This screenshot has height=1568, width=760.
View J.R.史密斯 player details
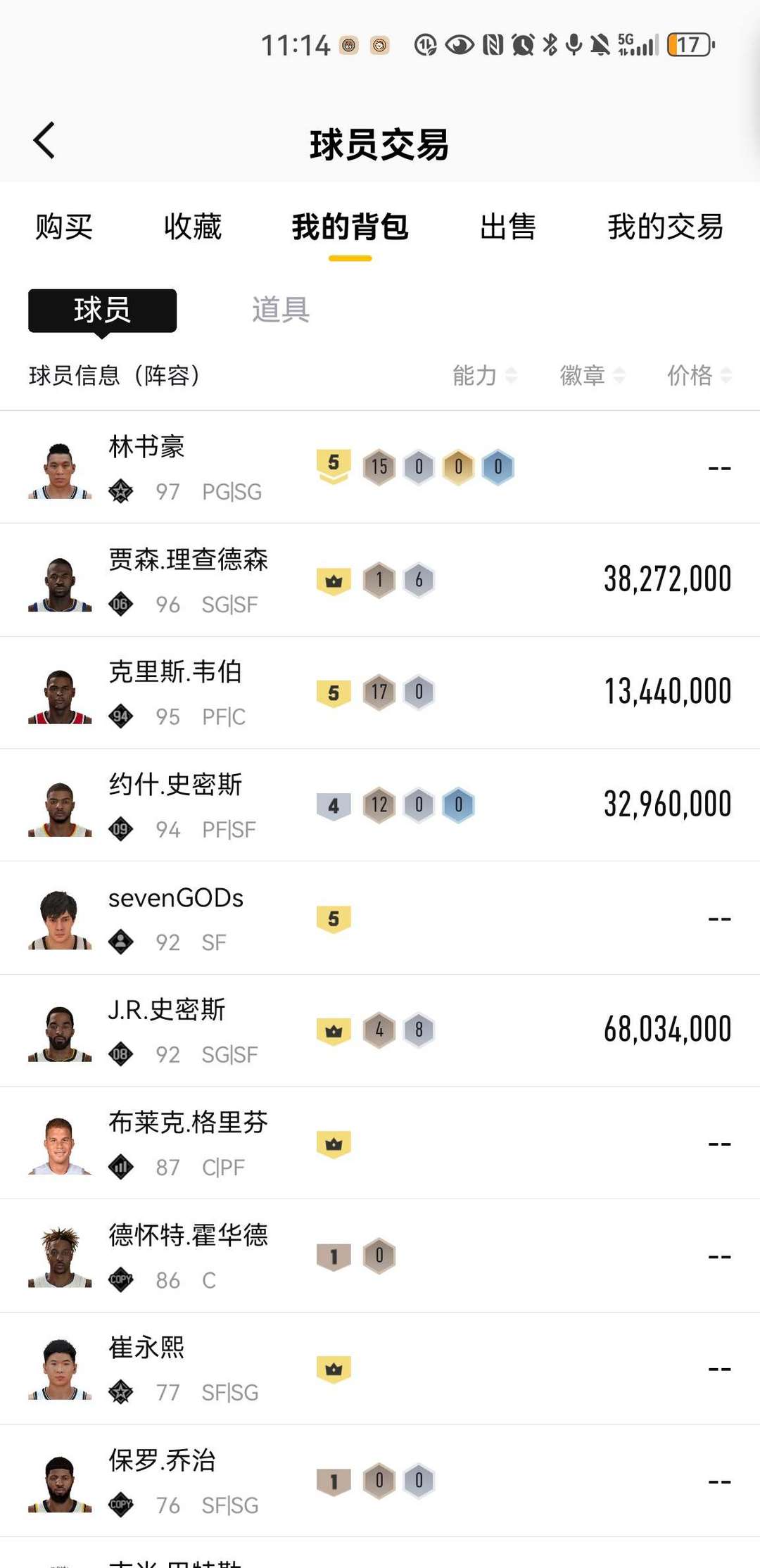[167, 1011]
